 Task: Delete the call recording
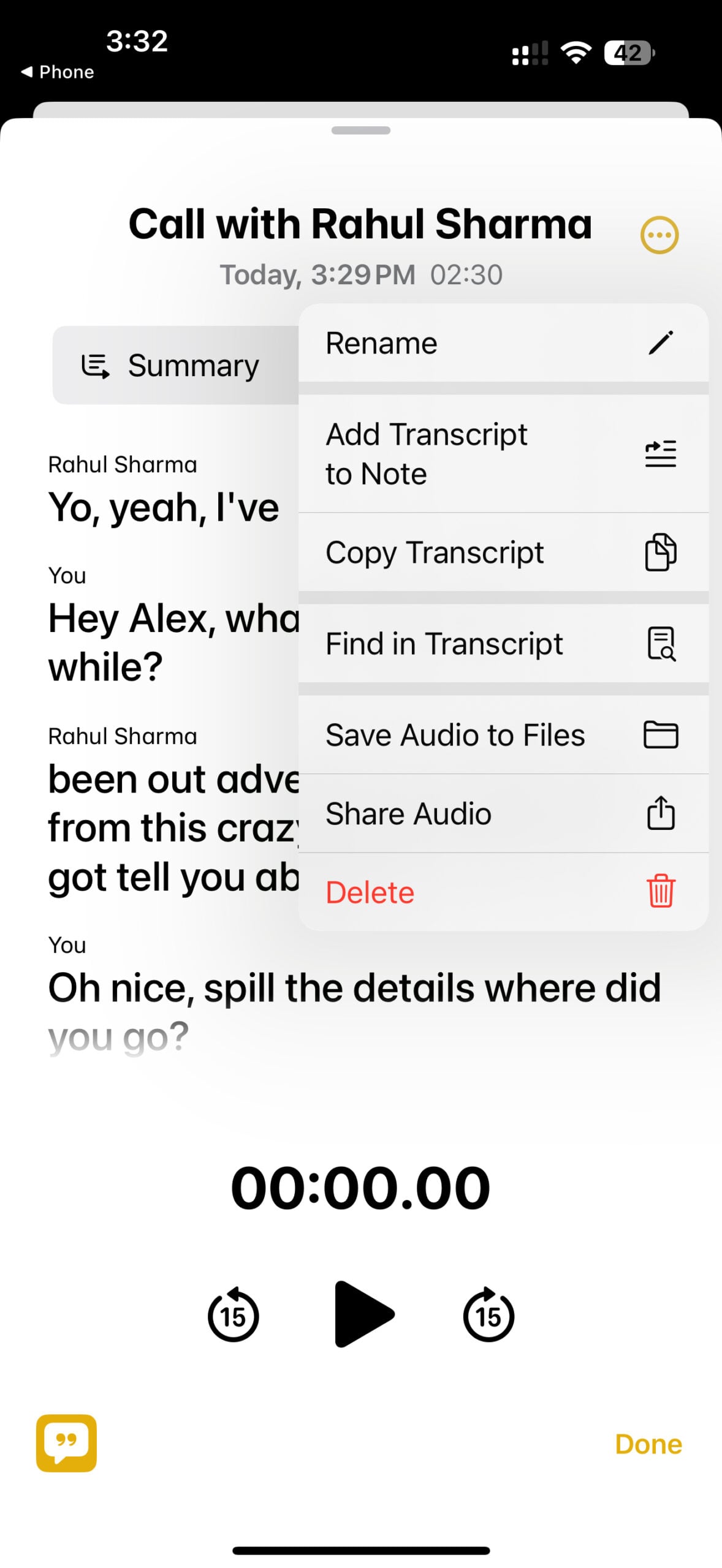coord(503,892)
